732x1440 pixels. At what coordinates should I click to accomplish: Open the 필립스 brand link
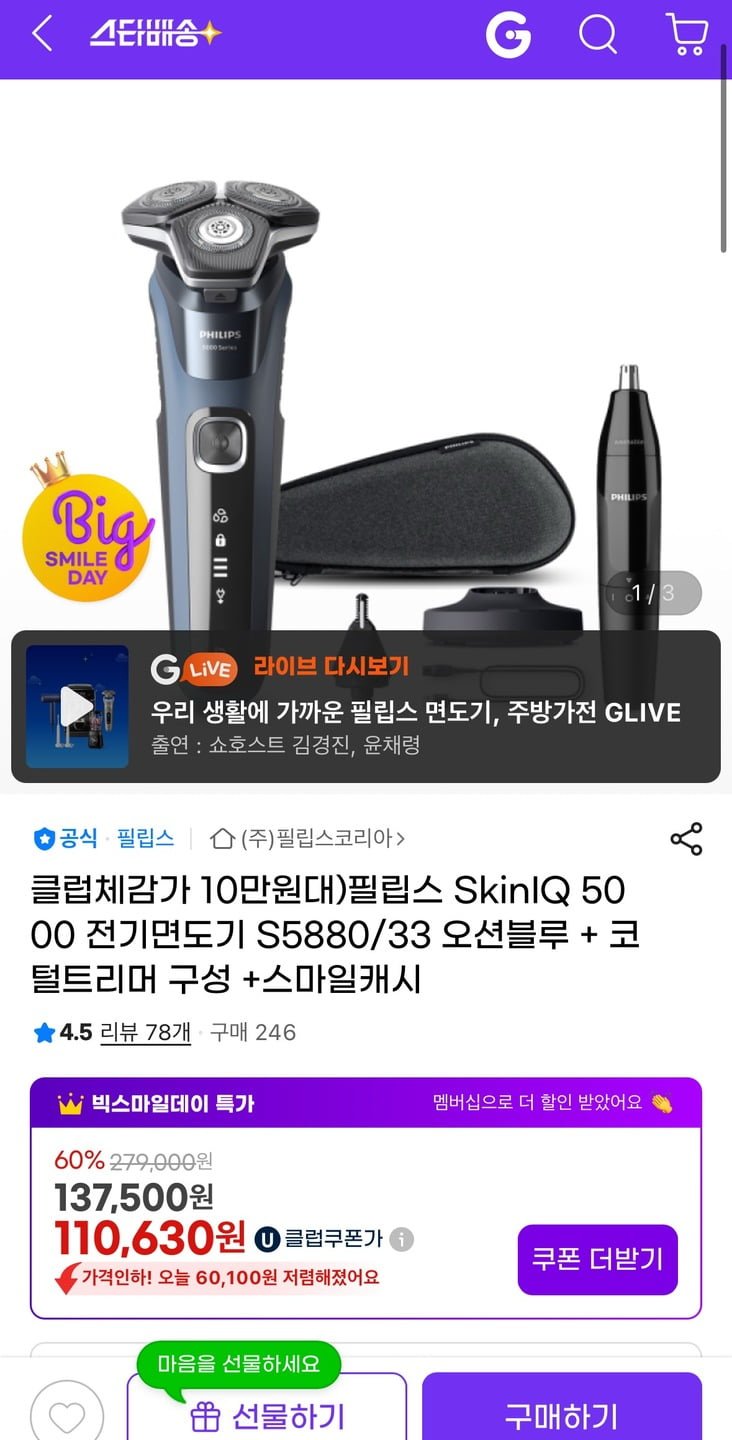[145, 838]
